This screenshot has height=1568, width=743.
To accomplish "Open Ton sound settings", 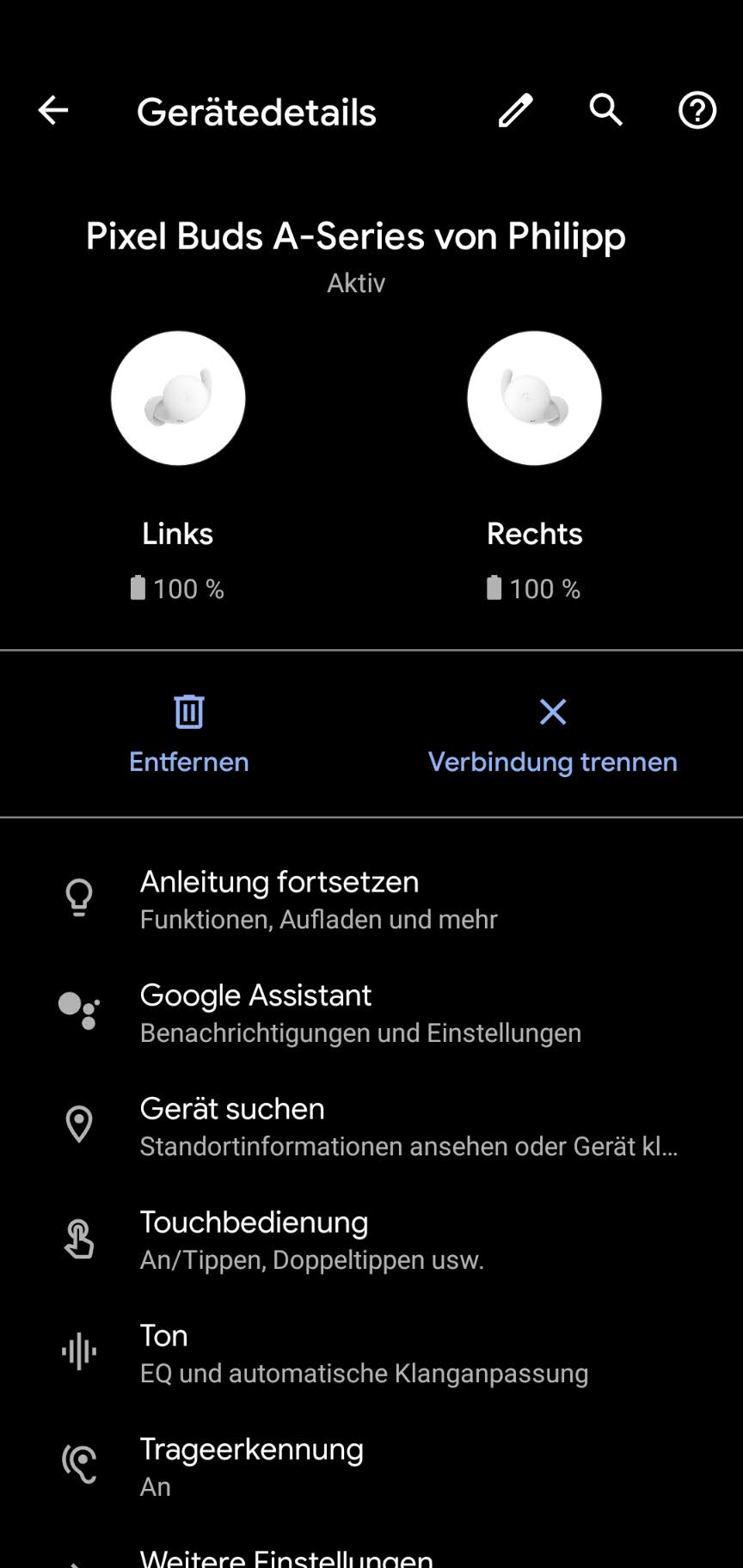I will (x=371, y=1352).
